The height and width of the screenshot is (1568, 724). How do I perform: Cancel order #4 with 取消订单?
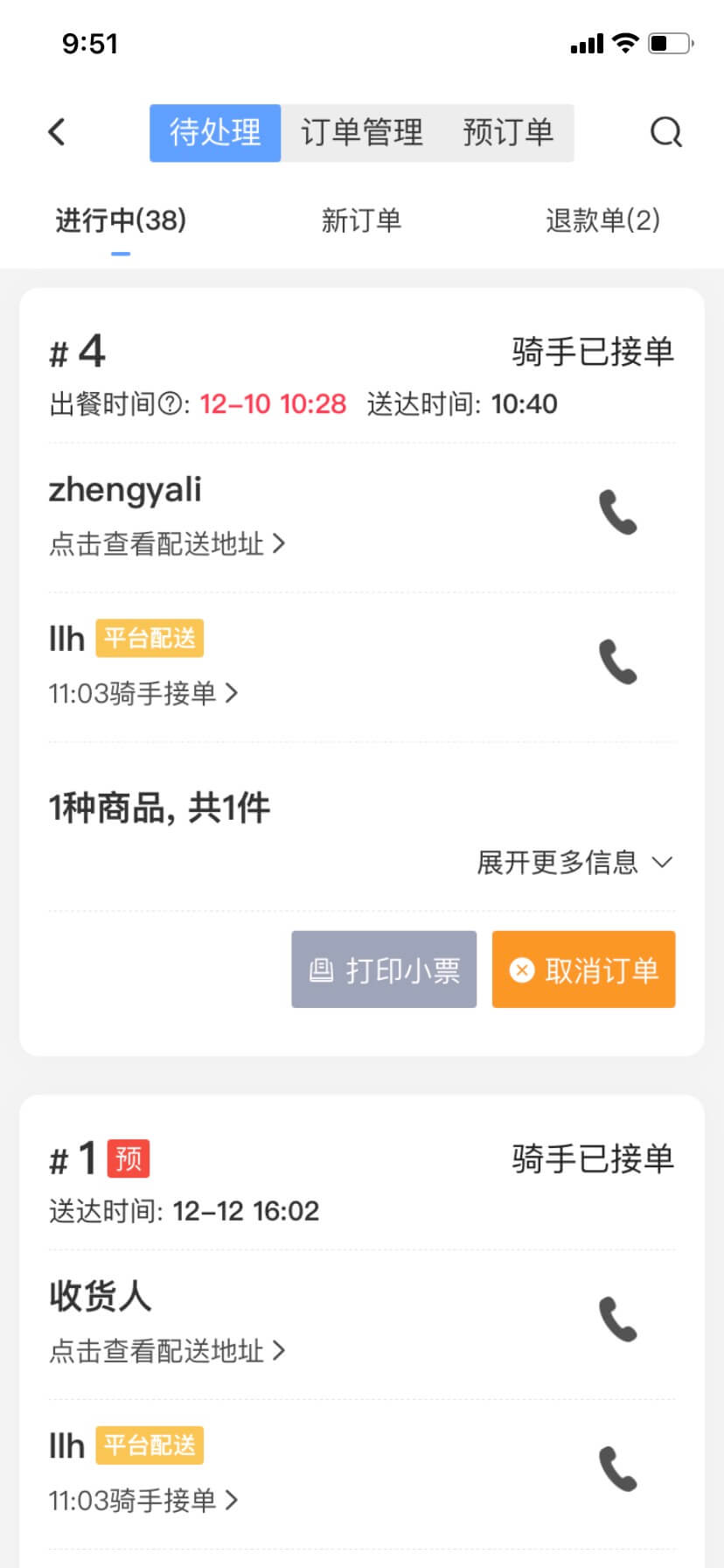[x=583, y=969]
